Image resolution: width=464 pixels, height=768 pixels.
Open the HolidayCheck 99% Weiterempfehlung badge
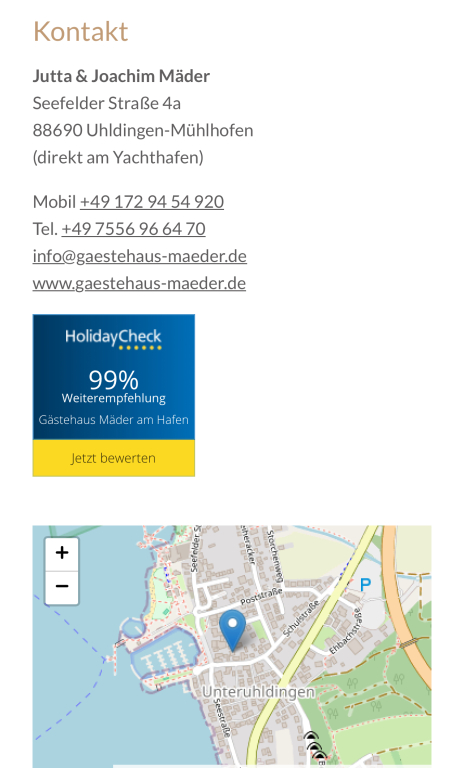tap(114, 377)
